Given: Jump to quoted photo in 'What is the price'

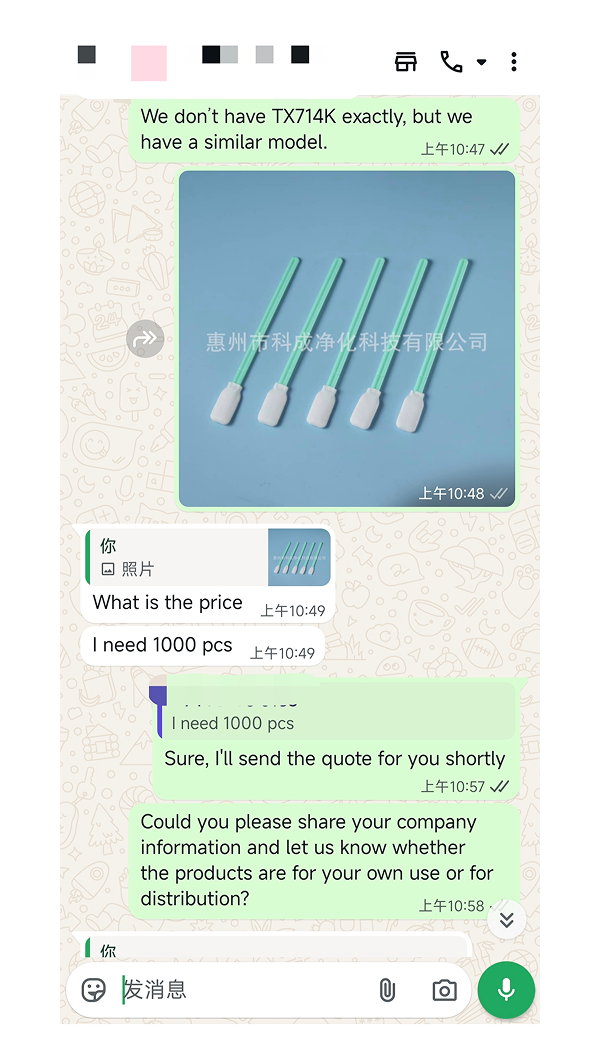Looking at the screenshot, I should click(208, 557).
